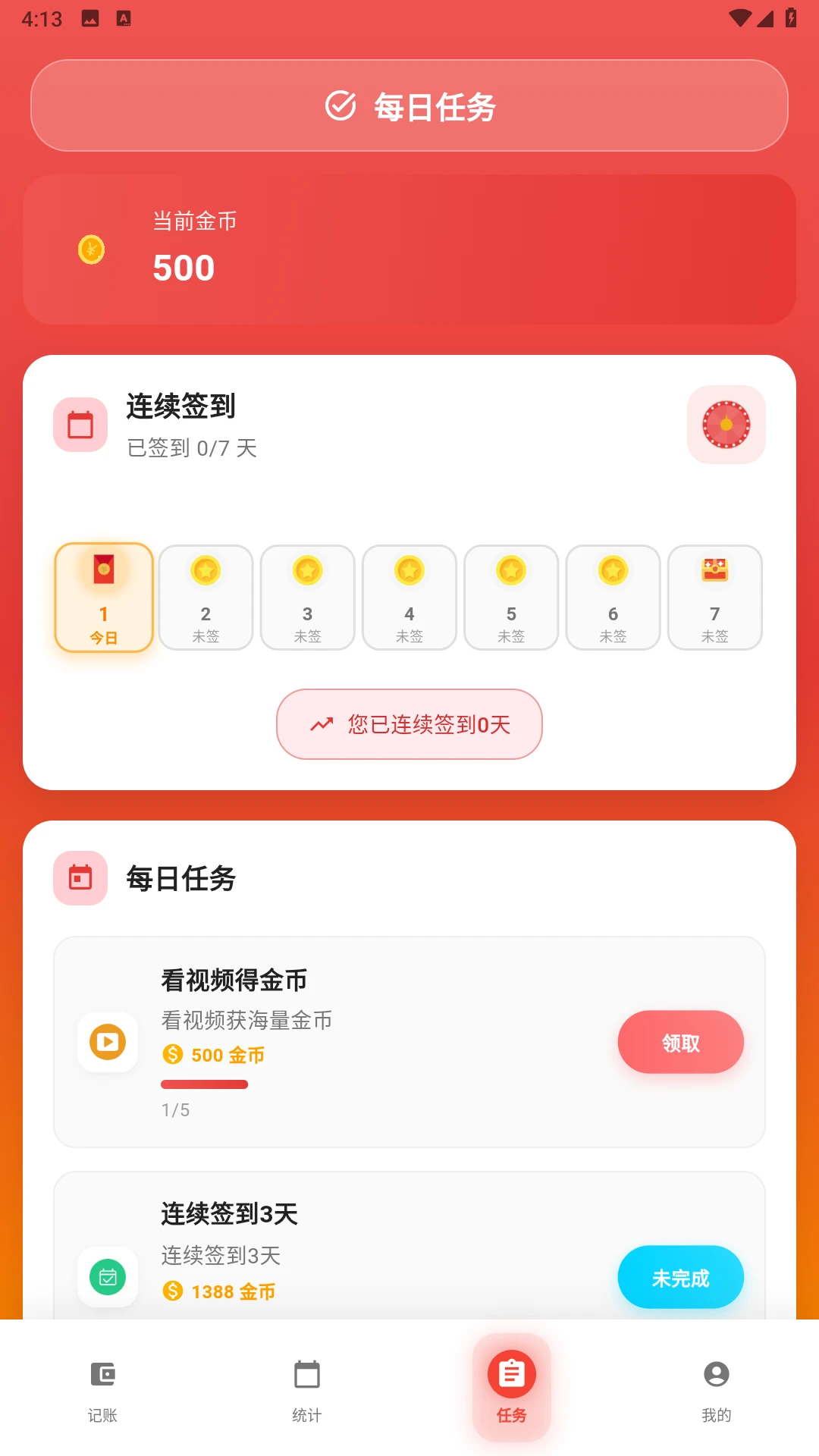Open the lucky wheel spinner icon
The width and height of the screenshot is (819, 1456).
pyautogui.click(x=726, y=425)
